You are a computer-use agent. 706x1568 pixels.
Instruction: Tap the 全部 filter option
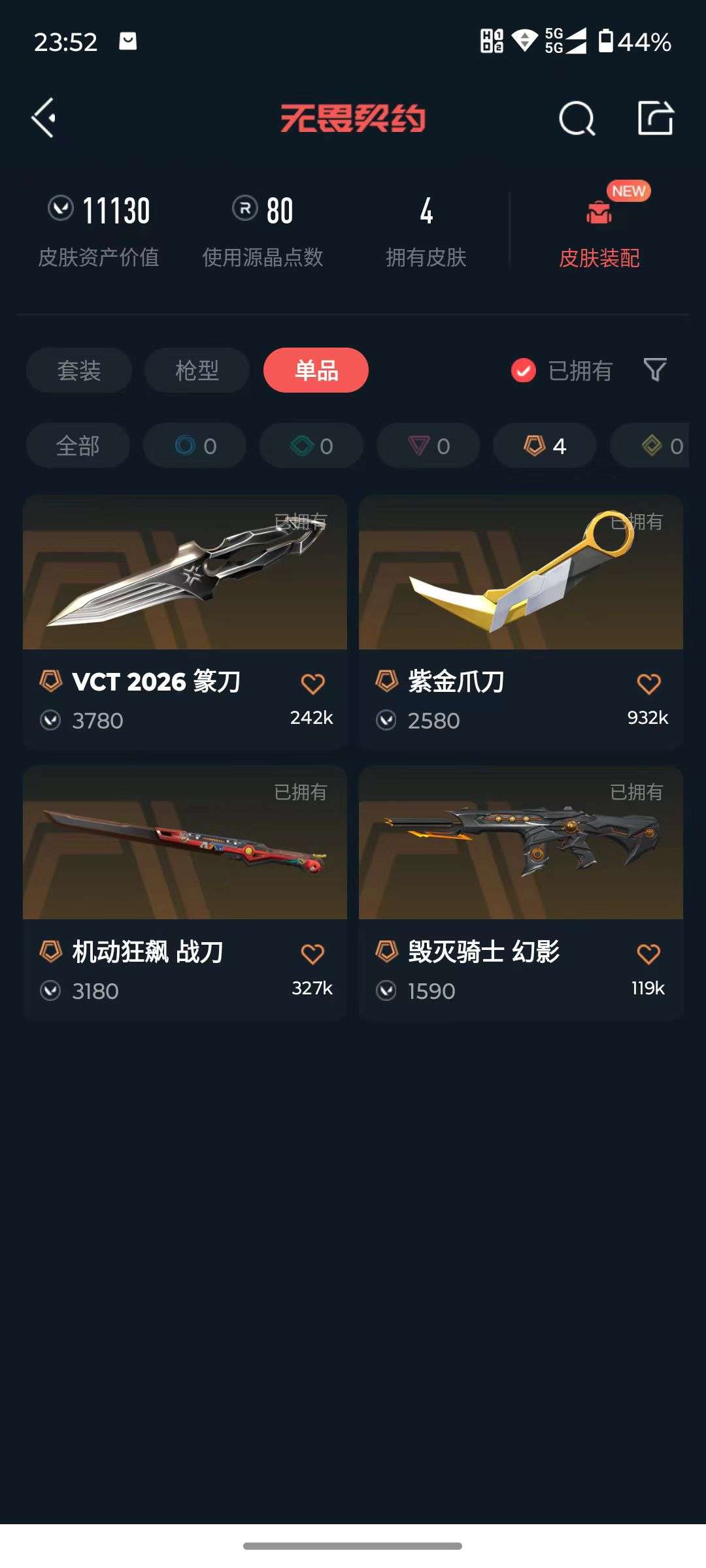click(x=78, y=446)
